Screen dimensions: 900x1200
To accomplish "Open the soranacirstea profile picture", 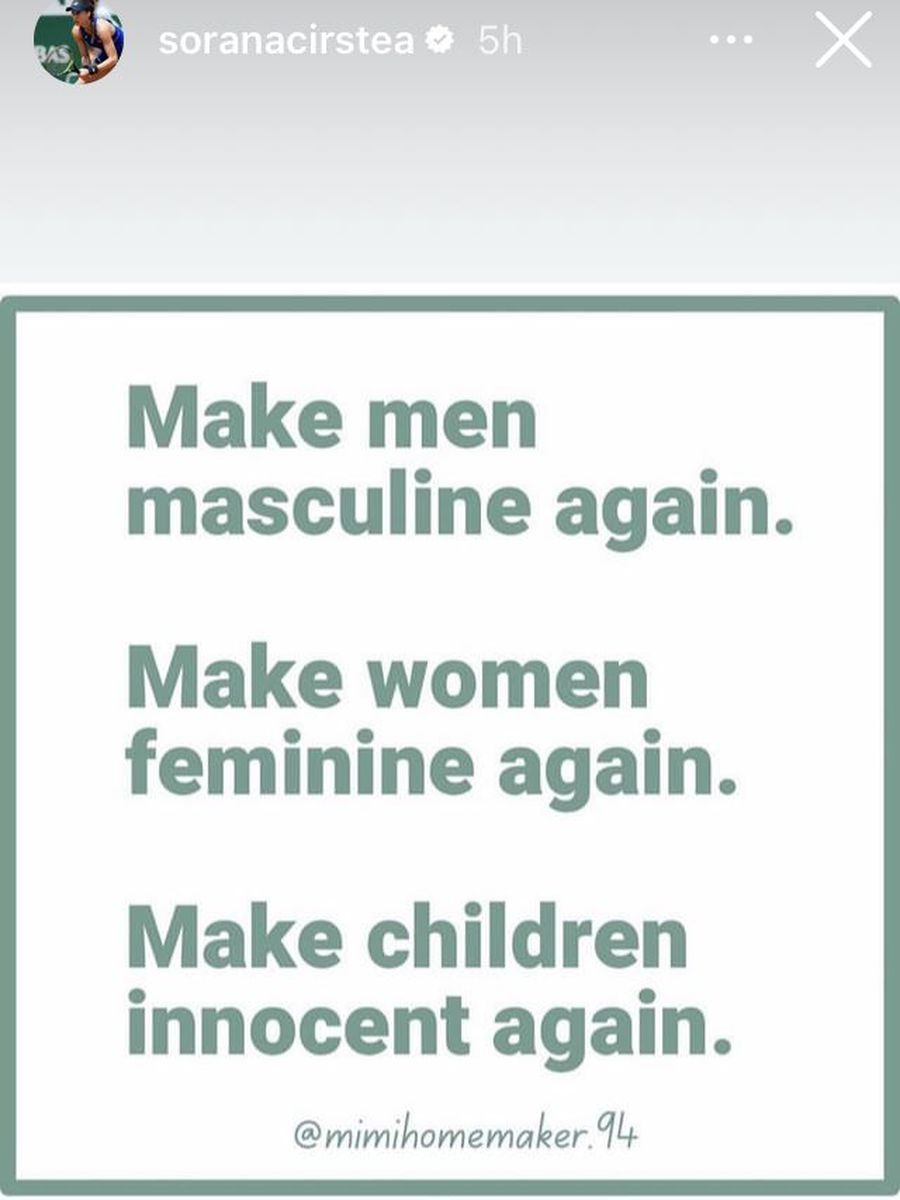I will 79,45.
